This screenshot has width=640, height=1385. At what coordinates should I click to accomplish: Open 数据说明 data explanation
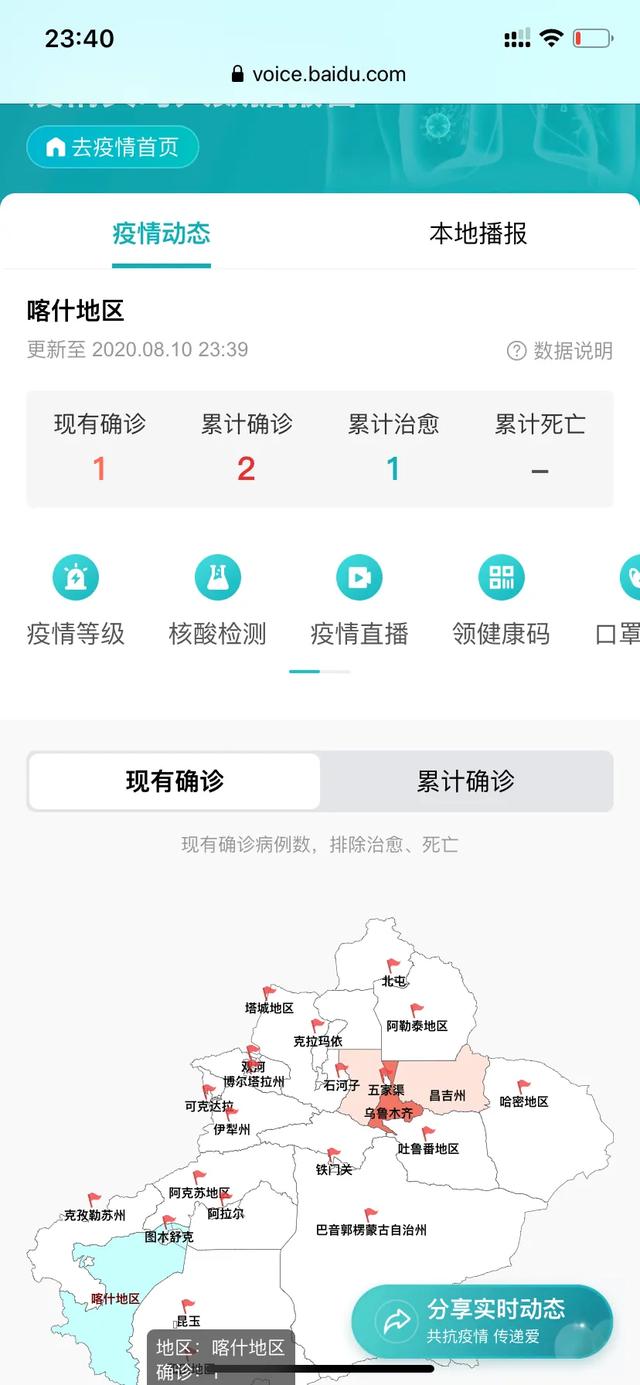click(560, 350)
